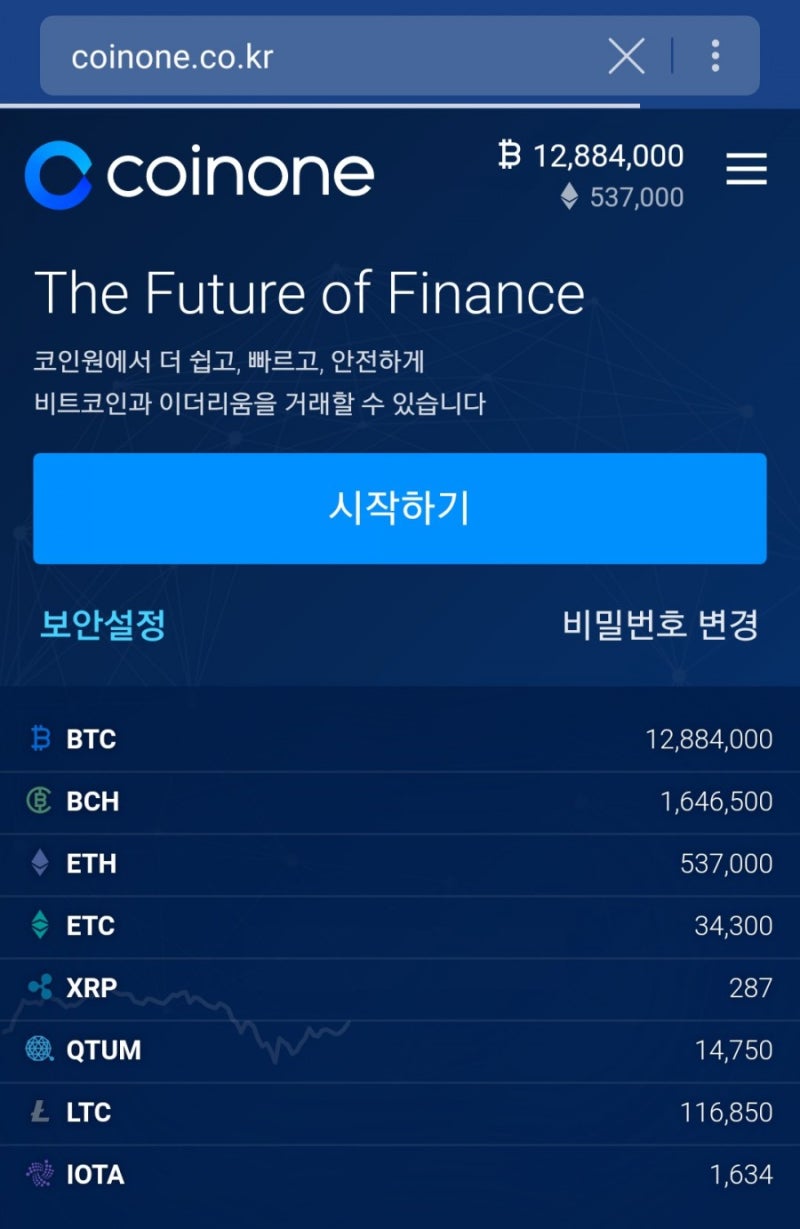The height and width of the screenshot is (1229, 800).
Task: Select the ETC Ethereum Classic icon
Action: [x=40, y=926]
